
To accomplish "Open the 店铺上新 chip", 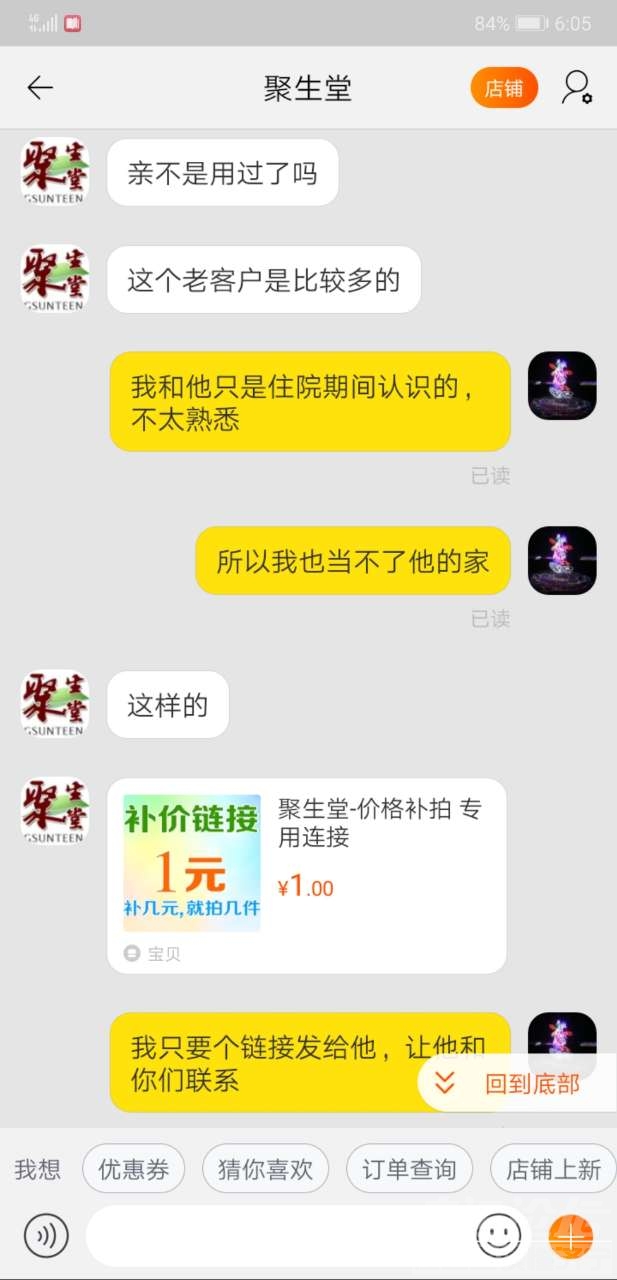I will point(553,1169).
